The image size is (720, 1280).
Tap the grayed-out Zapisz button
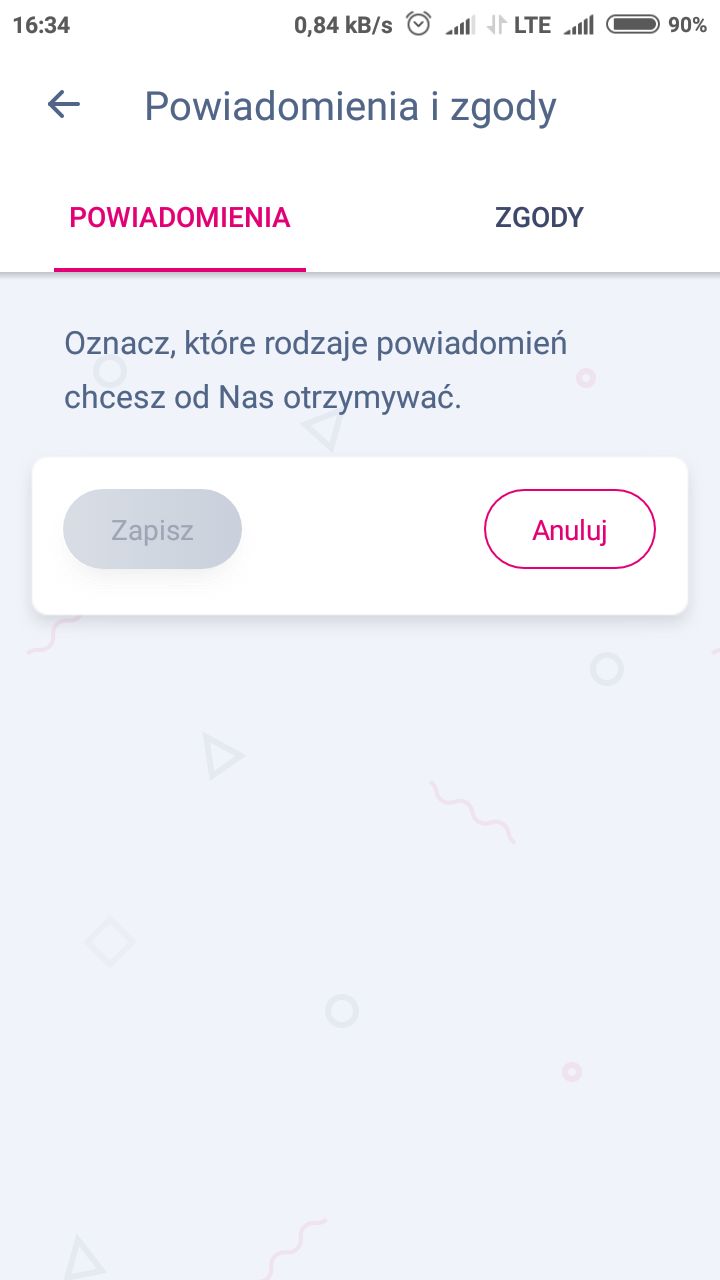tap(152, 529)
